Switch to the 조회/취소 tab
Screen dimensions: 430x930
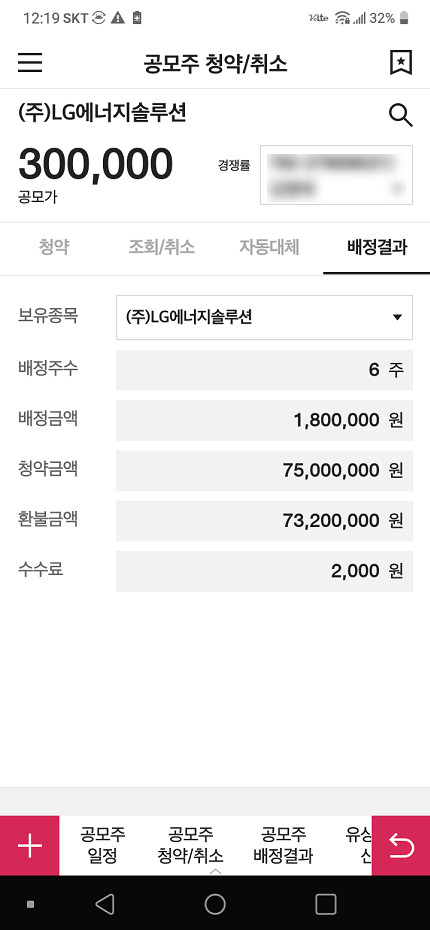pos(161,247)
